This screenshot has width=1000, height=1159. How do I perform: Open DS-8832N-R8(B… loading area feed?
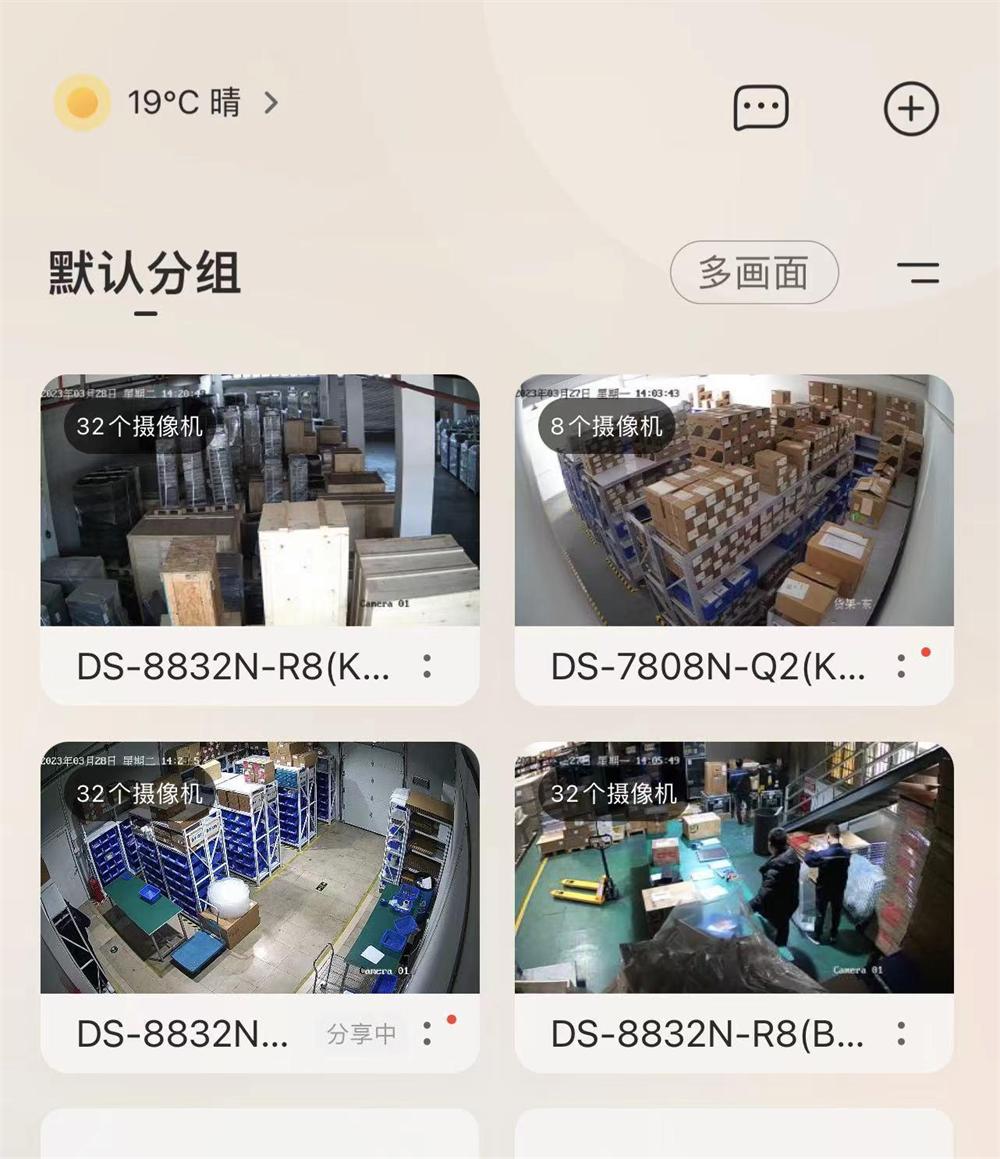[x=734, y=867]
